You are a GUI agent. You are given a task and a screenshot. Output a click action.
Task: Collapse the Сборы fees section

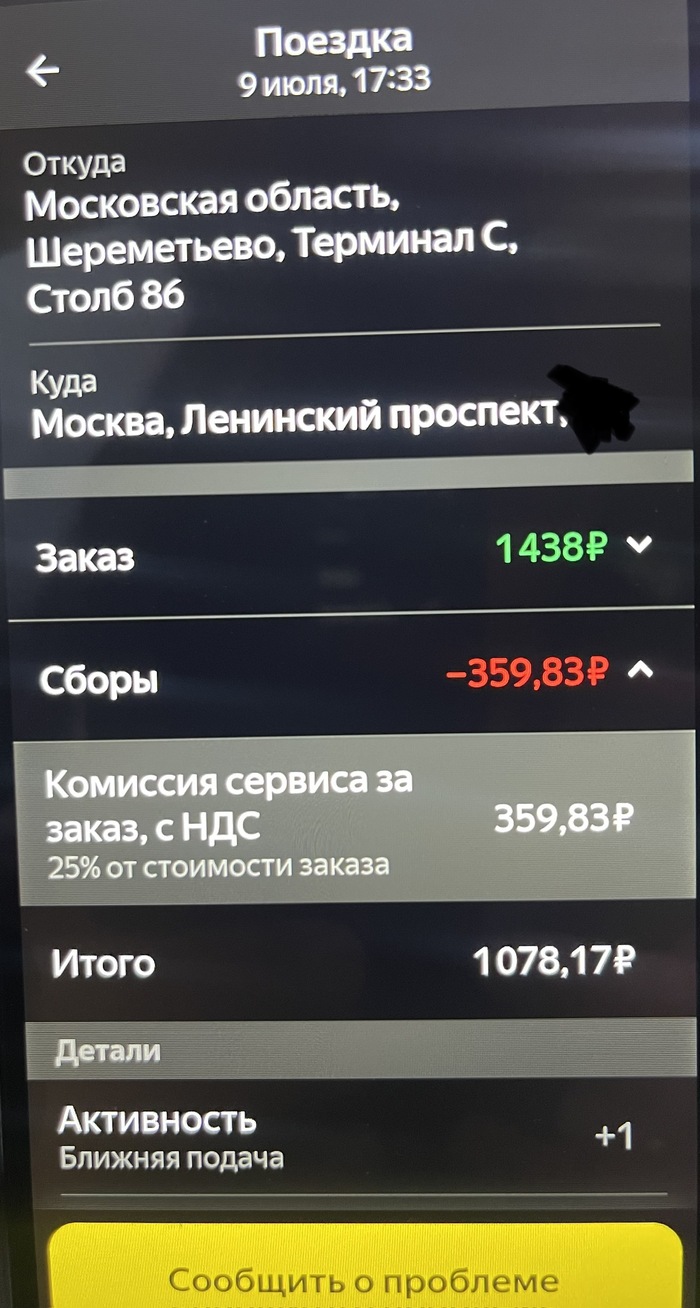point(639,672)
